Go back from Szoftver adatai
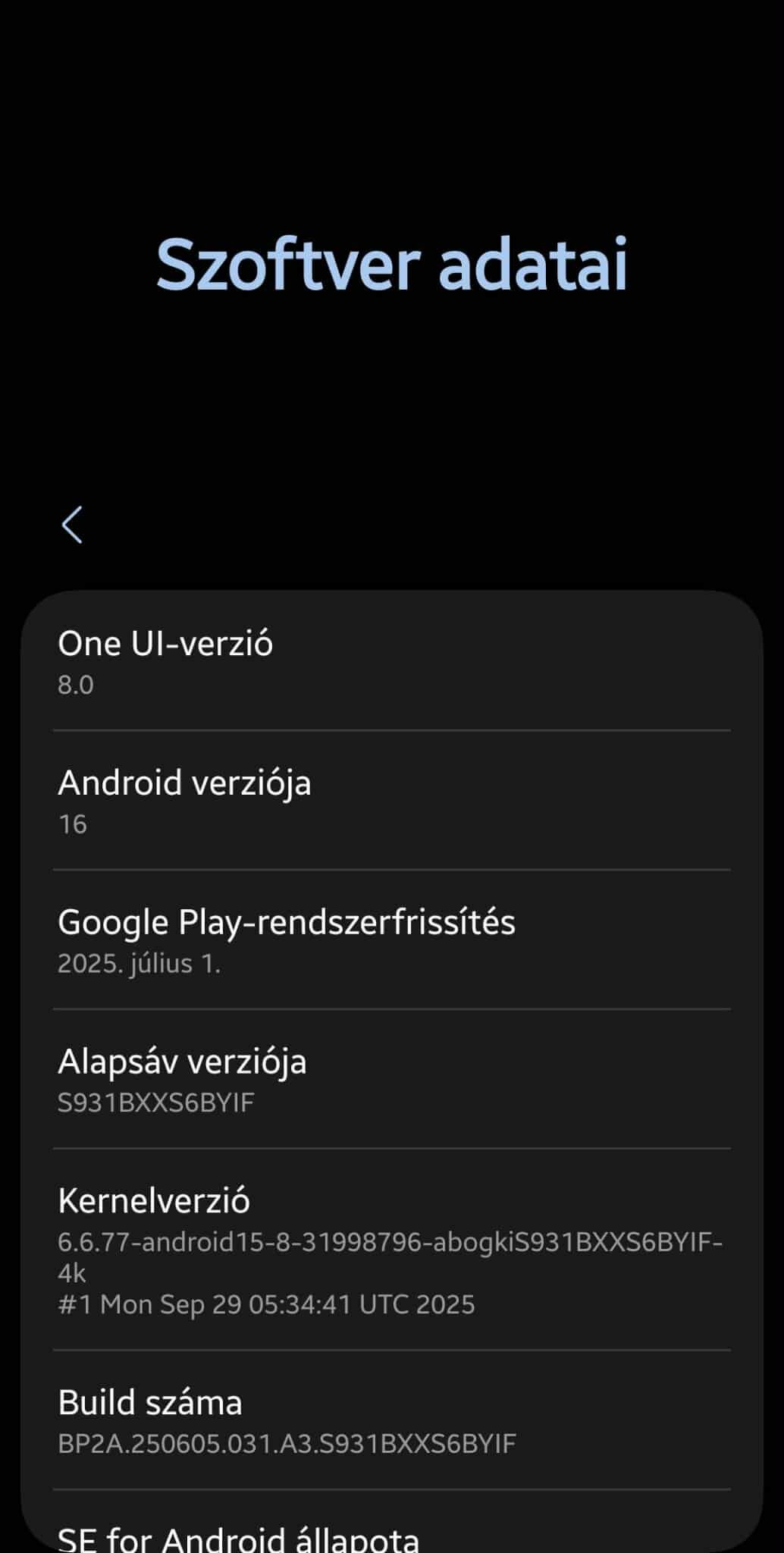Image resolution: width=784 pixels, height=1553 pixels. click(72, 525)
